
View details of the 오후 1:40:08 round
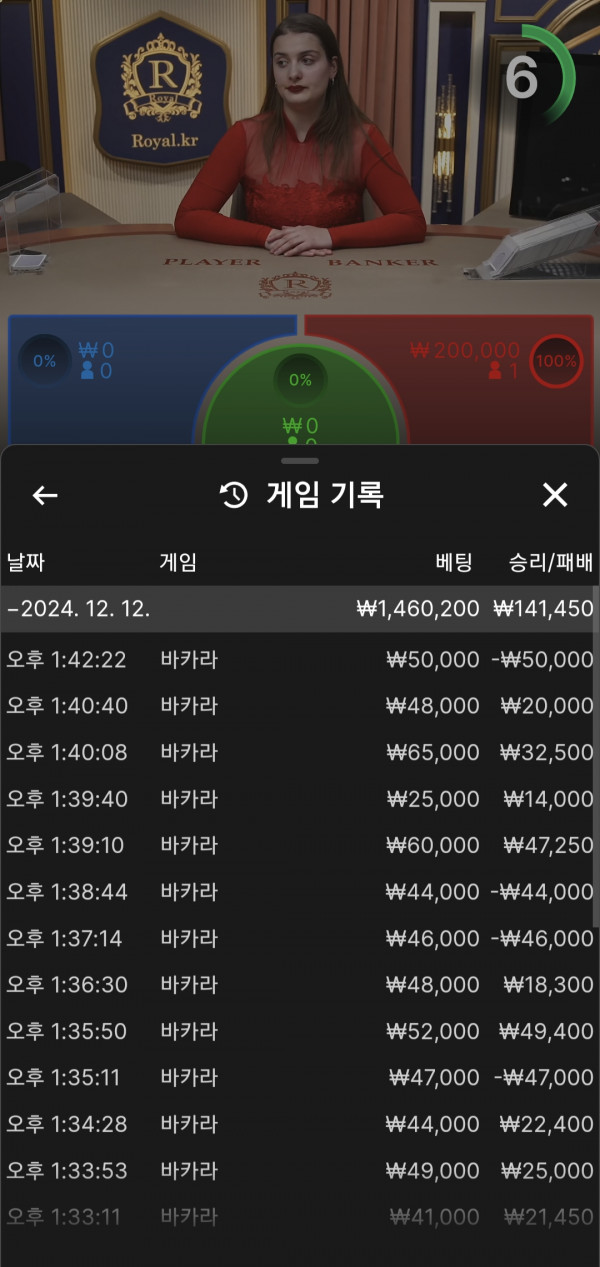tap(300, 752)
